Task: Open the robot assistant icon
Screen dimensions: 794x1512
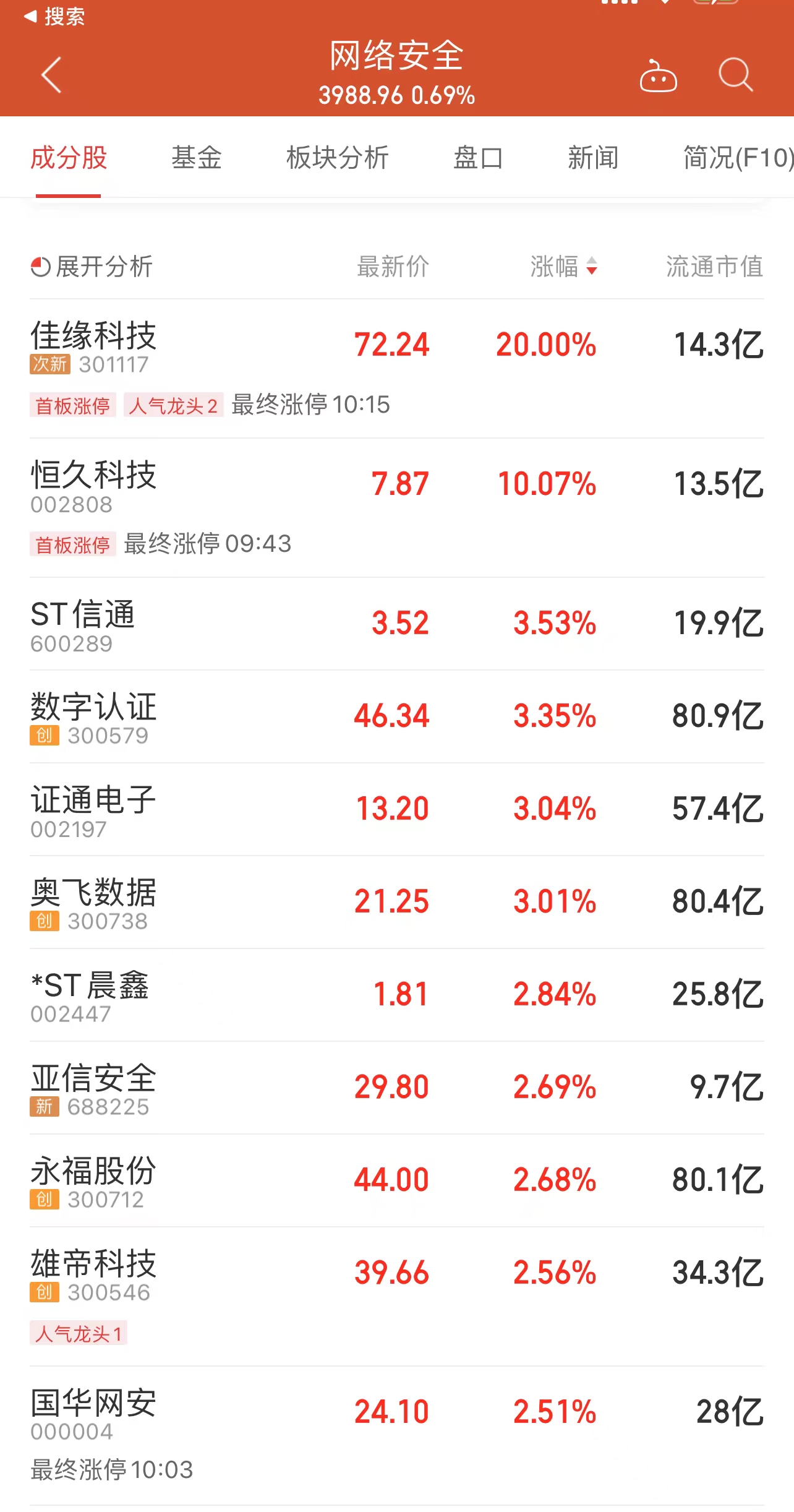Action: coord(658,76)
